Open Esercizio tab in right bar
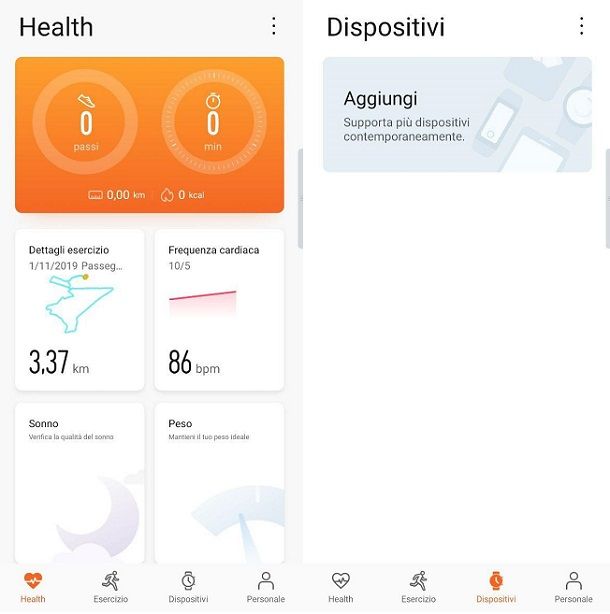610x614 pixels. tap(418, 587)
